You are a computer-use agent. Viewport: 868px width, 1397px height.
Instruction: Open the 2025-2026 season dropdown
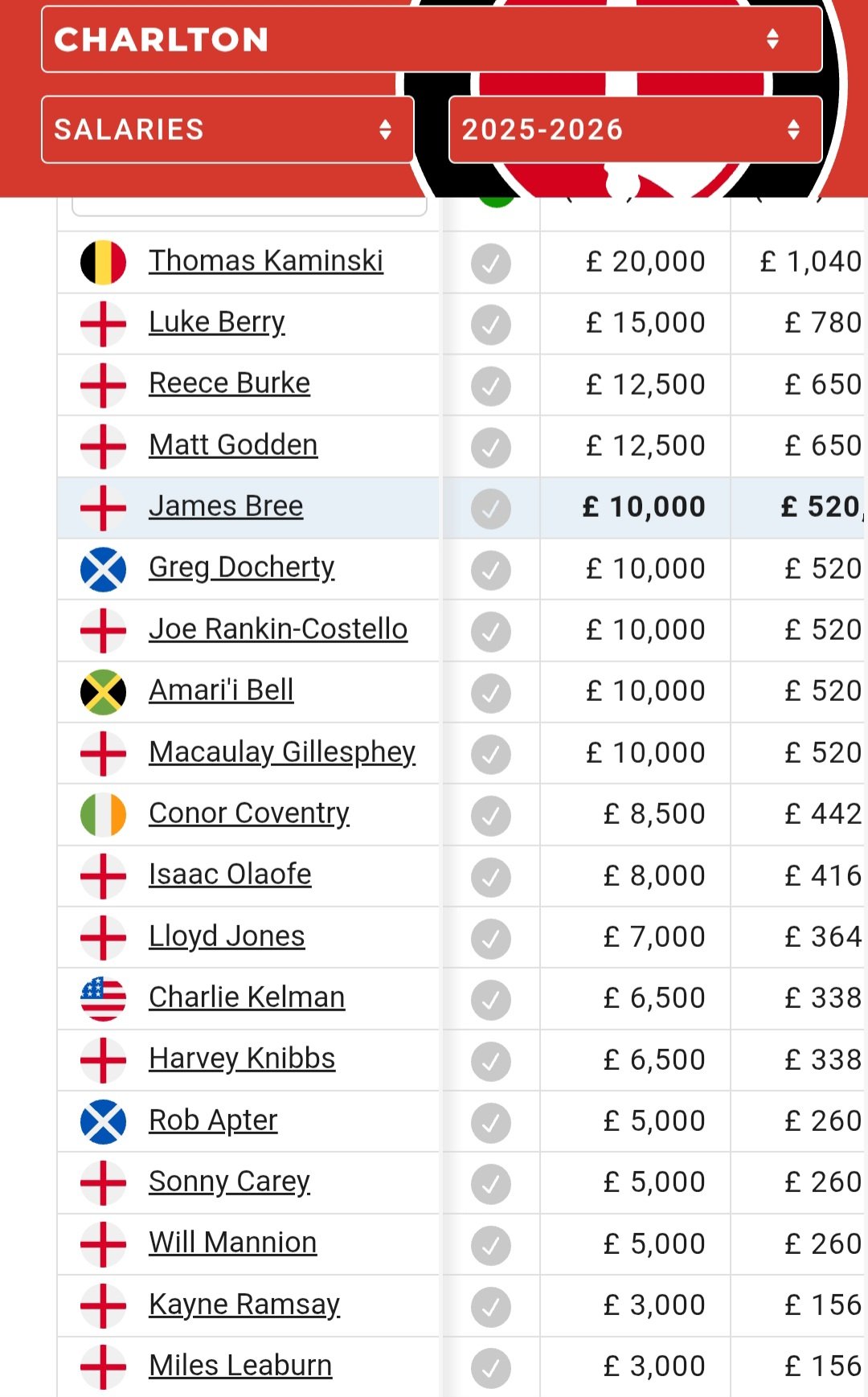coord(635,129)
